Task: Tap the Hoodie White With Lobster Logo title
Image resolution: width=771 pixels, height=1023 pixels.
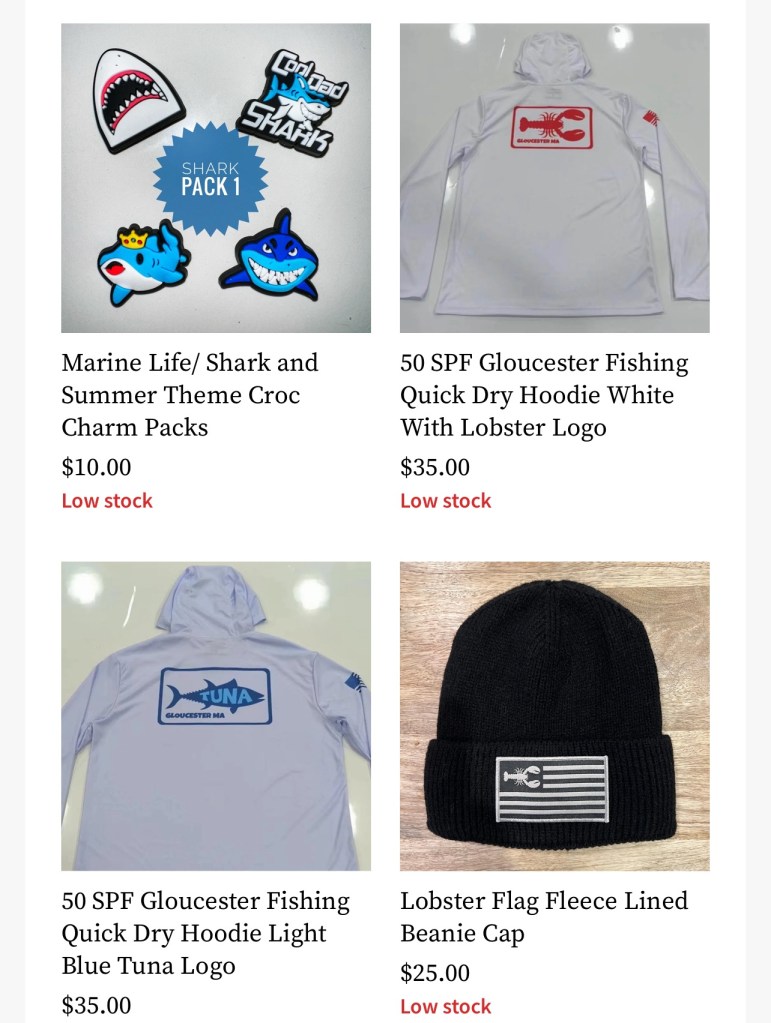Action: (544, 395)
